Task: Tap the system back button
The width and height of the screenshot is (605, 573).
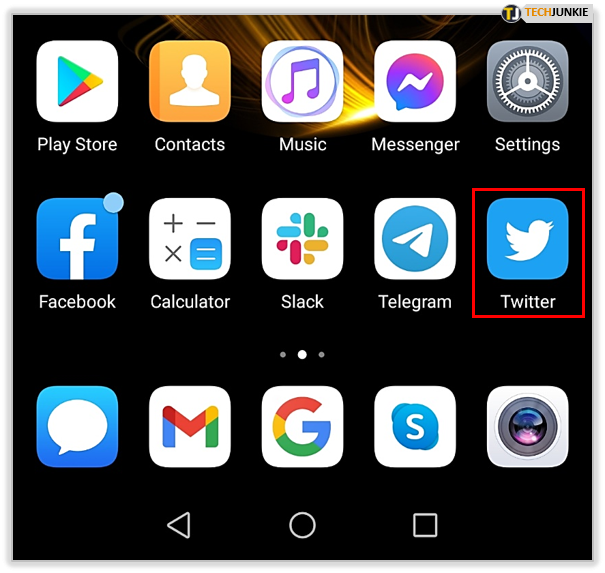Action: [x=178, y=525]
